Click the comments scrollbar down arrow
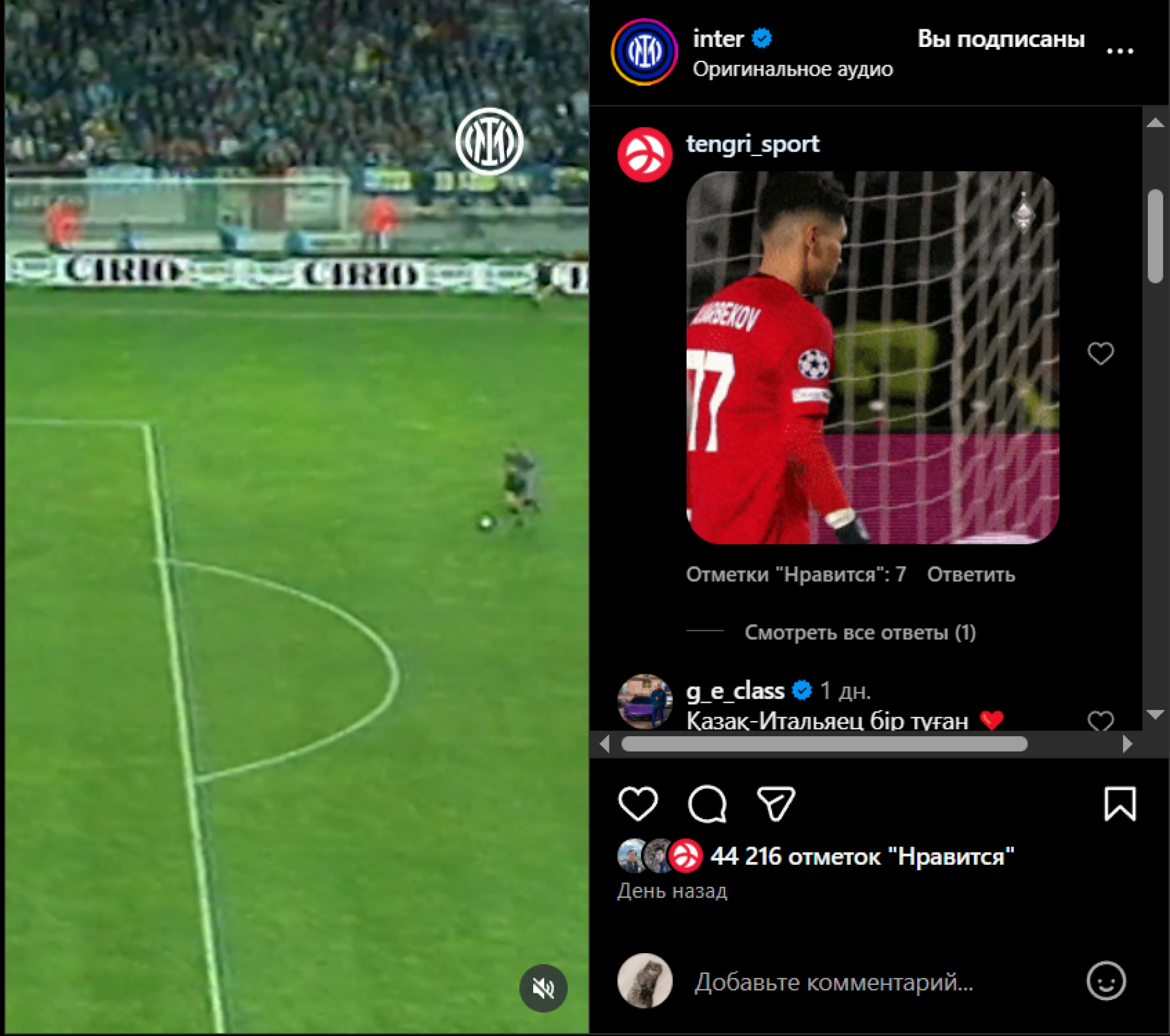The image size is (1170, 1036). coord(1155,715)
